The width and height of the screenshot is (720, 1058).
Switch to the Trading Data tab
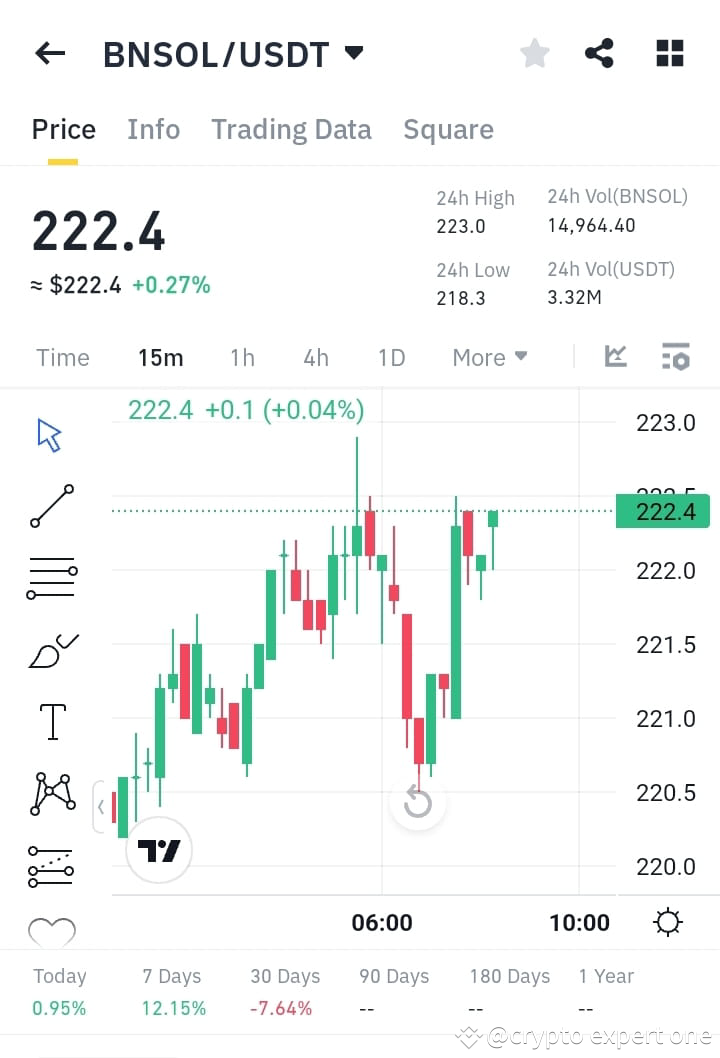click(x=291, y=129)
